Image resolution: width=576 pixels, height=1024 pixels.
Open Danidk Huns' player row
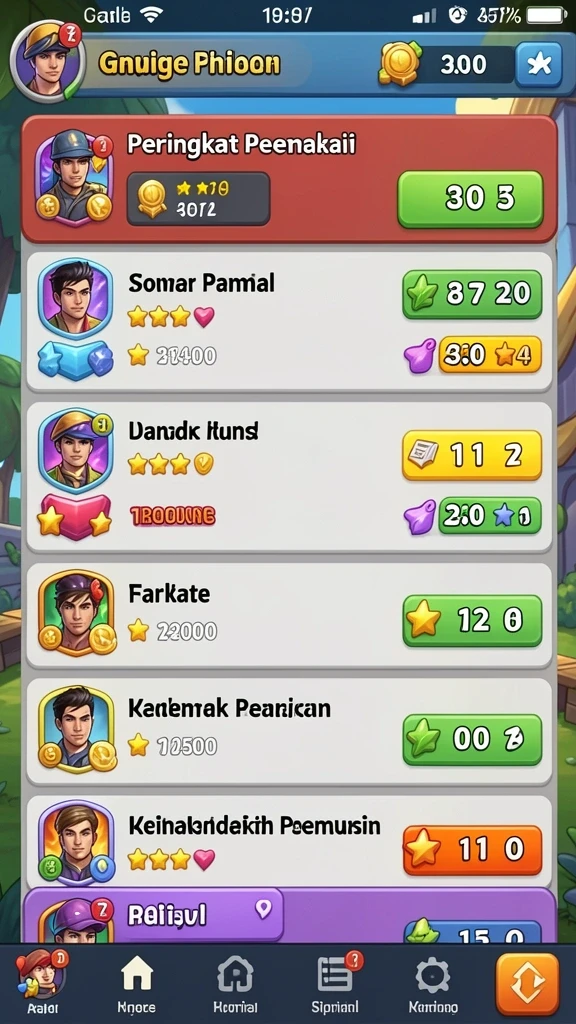tap(289, 477)
